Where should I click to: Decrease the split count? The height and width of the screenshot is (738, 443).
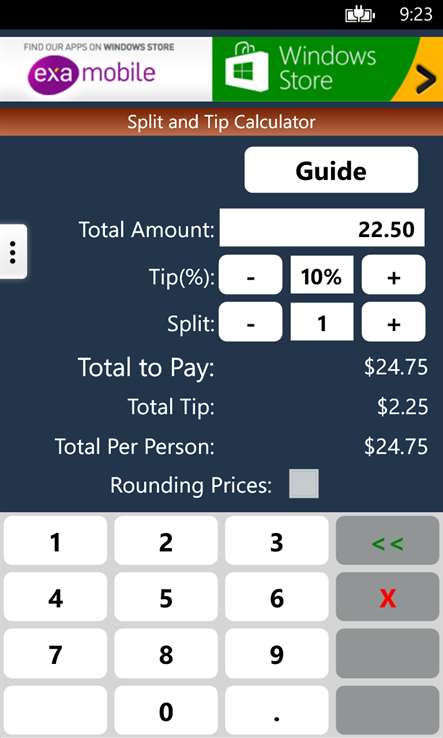tap(250, 322)
